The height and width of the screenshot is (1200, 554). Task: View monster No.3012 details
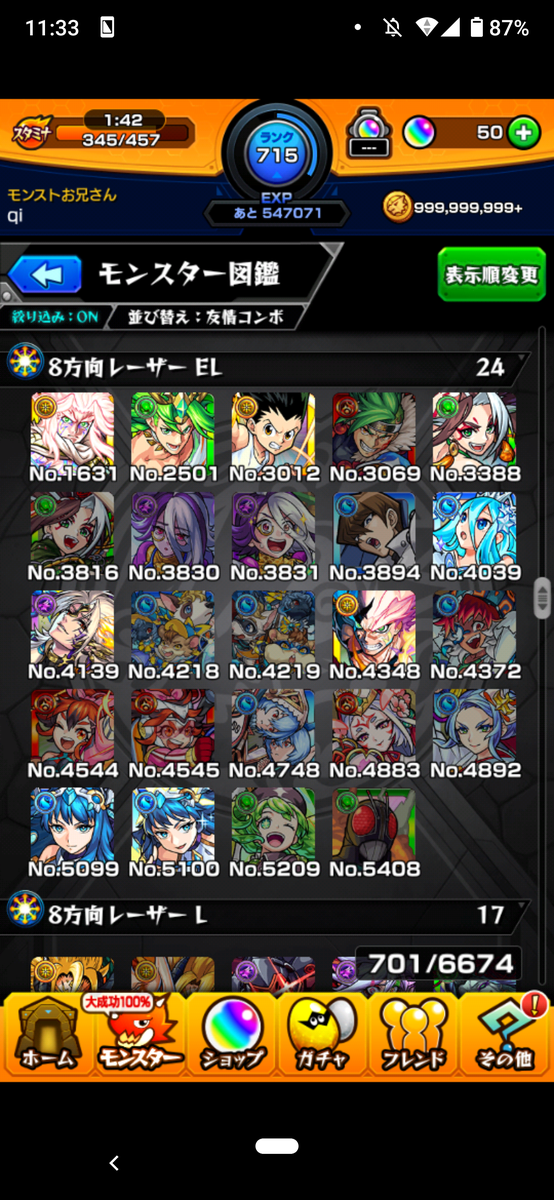point(273,437)
